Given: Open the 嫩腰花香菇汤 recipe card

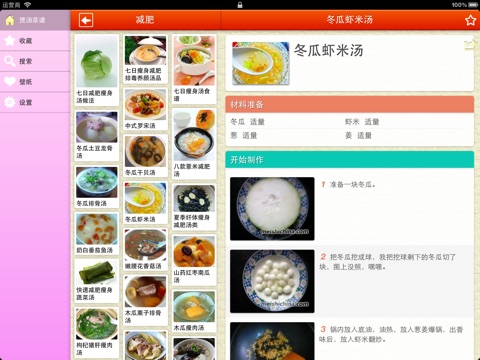Looking at the screenshot, I should click(x=145, y=250).
